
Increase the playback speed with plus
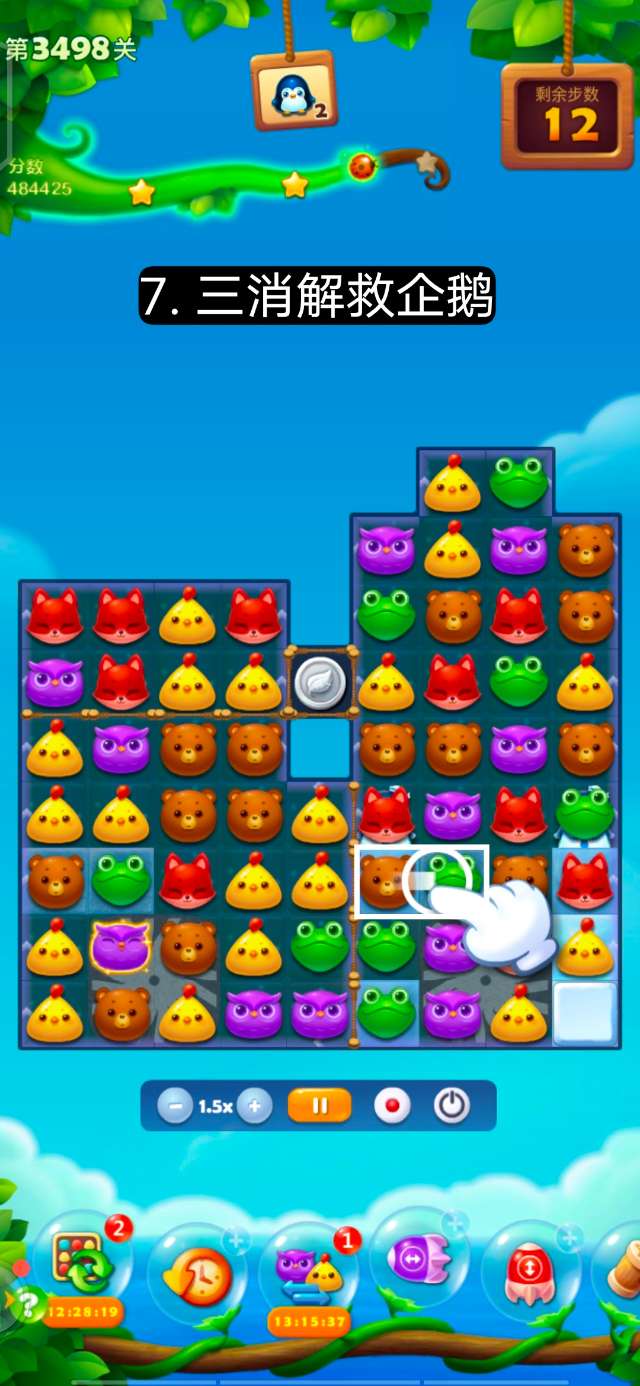[255, 1106]
